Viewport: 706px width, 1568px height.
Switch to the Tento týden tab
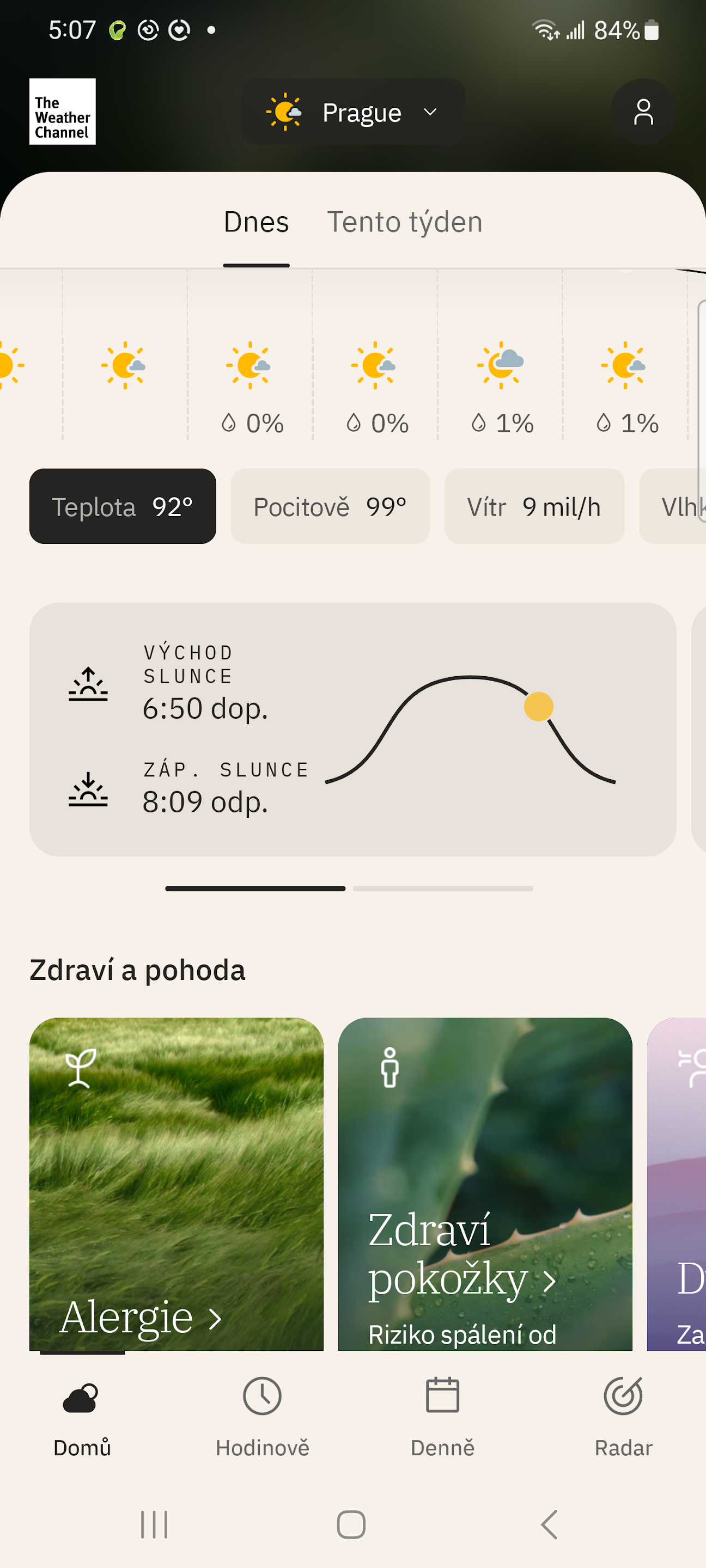(x=404, y=222)
